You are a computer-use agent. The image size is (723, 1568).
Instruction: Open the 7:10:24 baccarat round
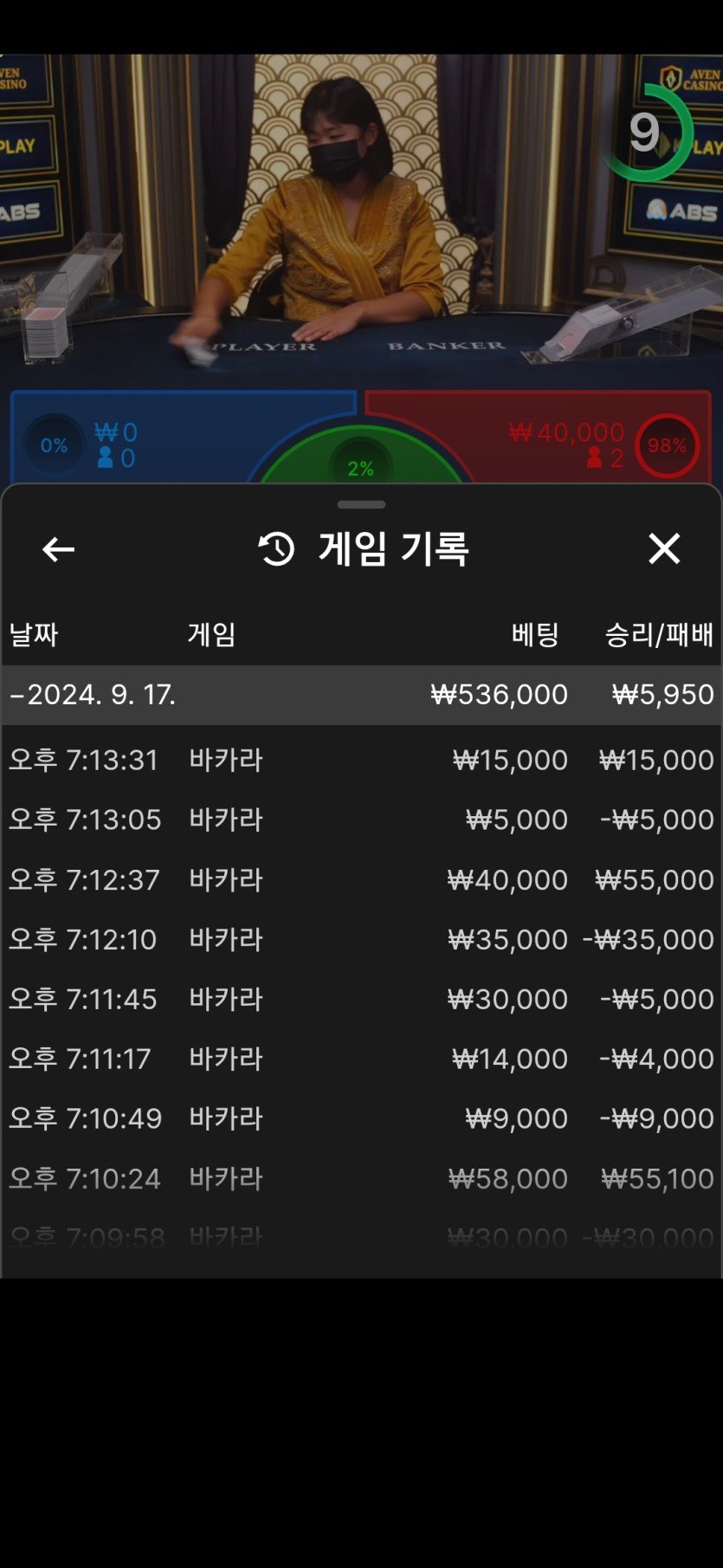361,1178
